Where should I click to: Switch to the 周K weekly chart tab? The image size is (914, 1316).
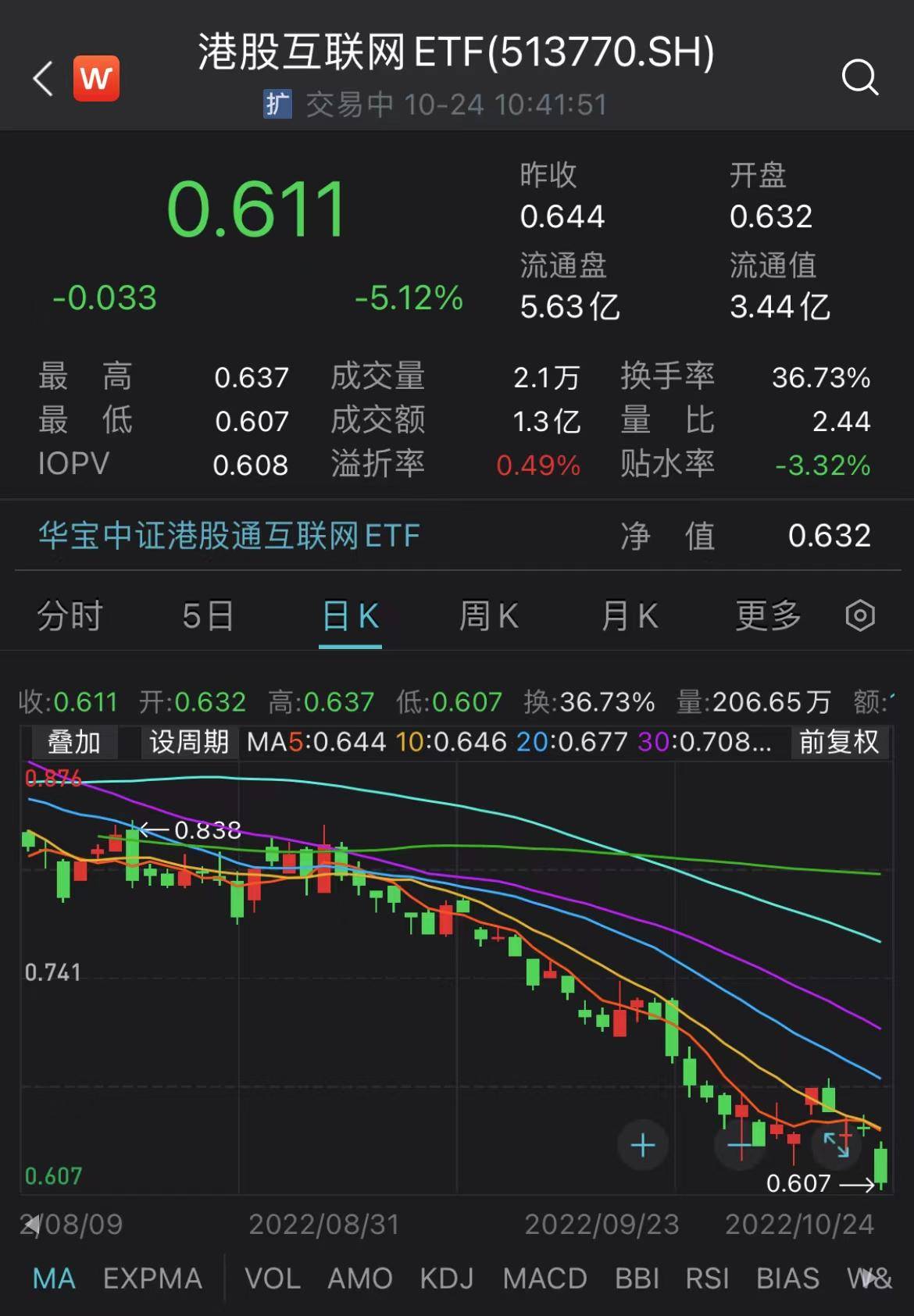pos(489,616)
